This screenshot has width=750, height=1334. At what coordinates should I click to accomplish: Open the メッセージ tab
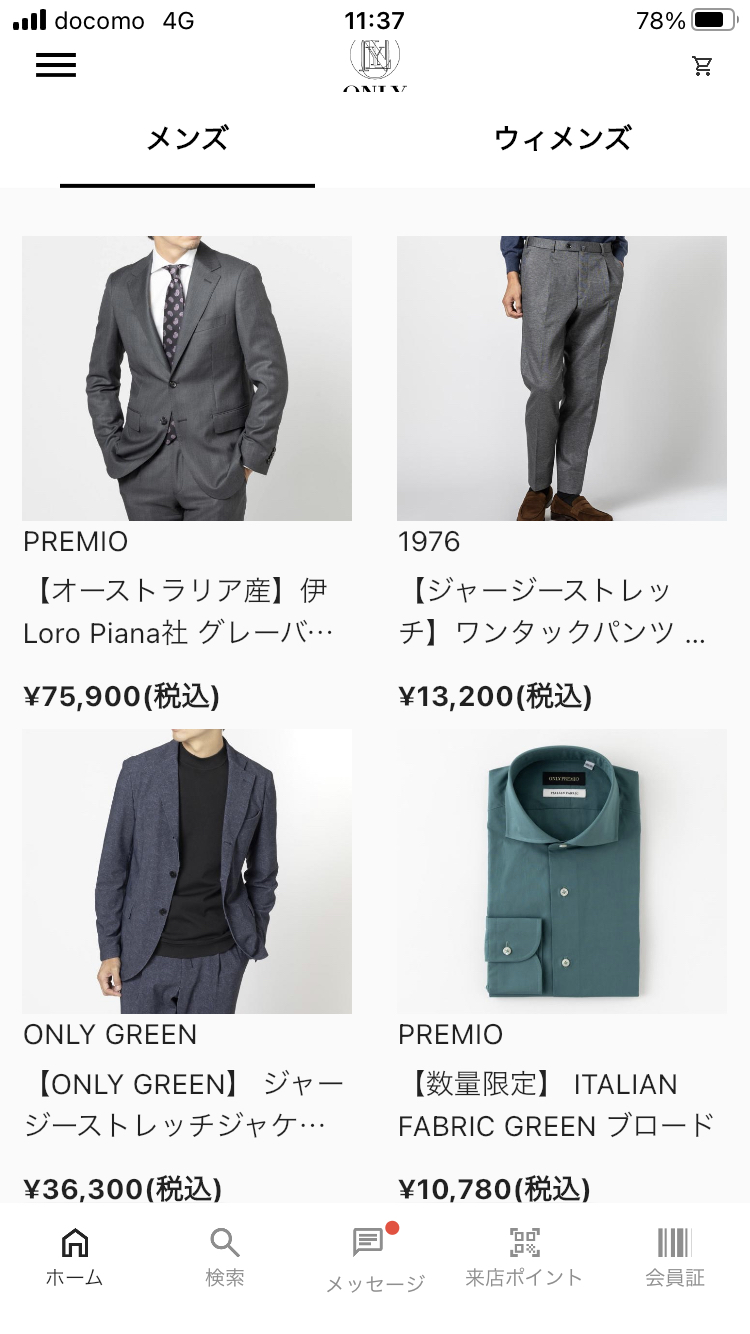click(x=375, y=1258)
